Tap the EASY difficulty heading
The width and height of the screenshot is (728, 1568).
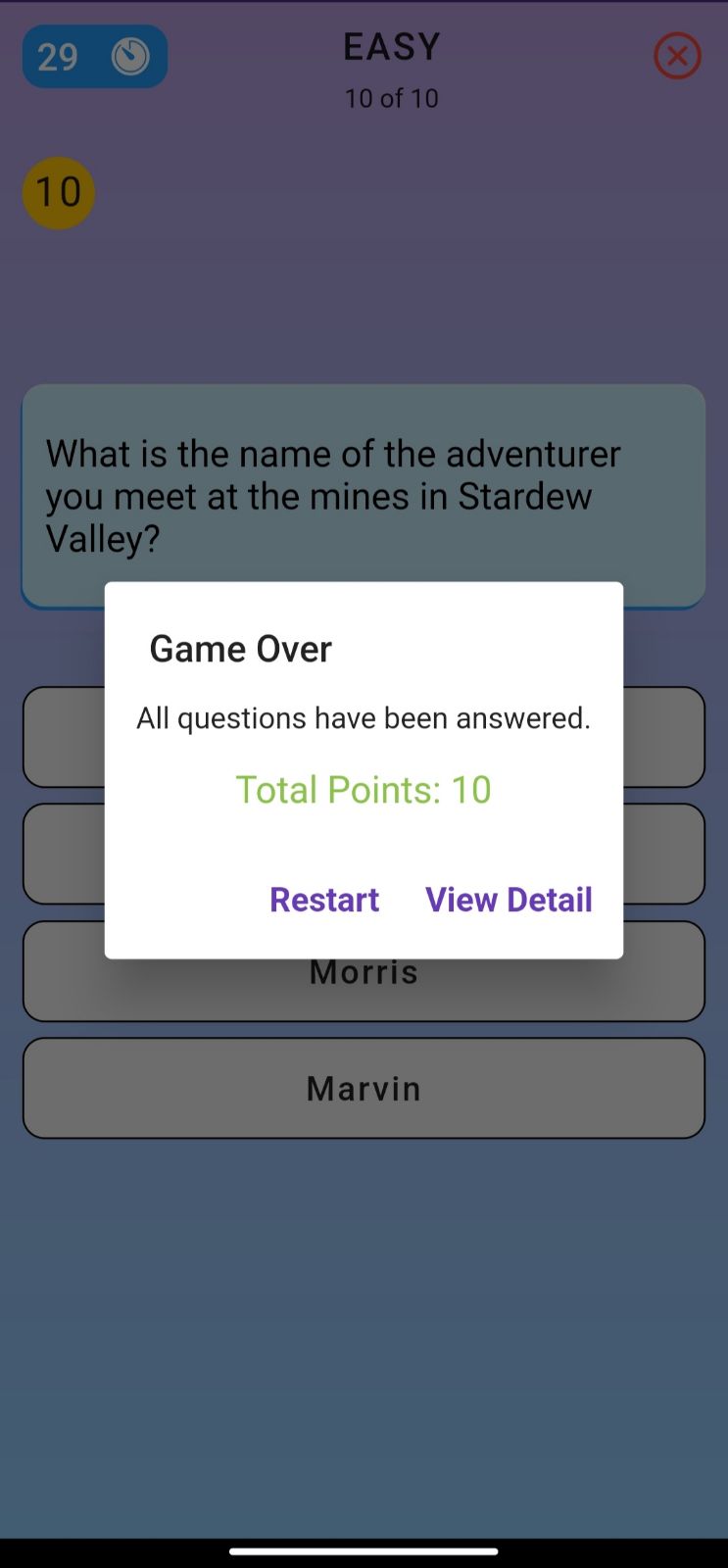391,45
